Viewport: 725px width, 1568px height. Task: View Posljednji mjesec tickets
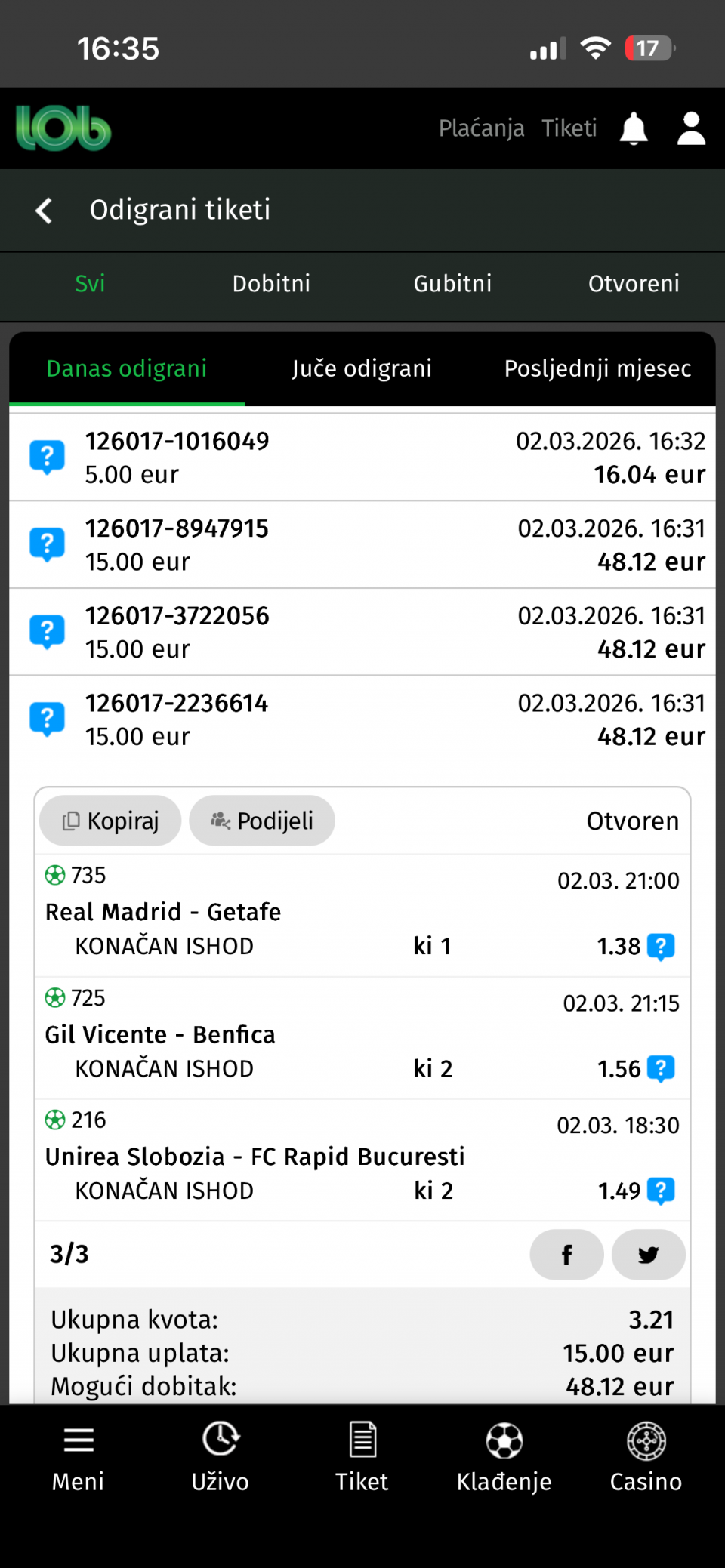(x=597, y=368)
